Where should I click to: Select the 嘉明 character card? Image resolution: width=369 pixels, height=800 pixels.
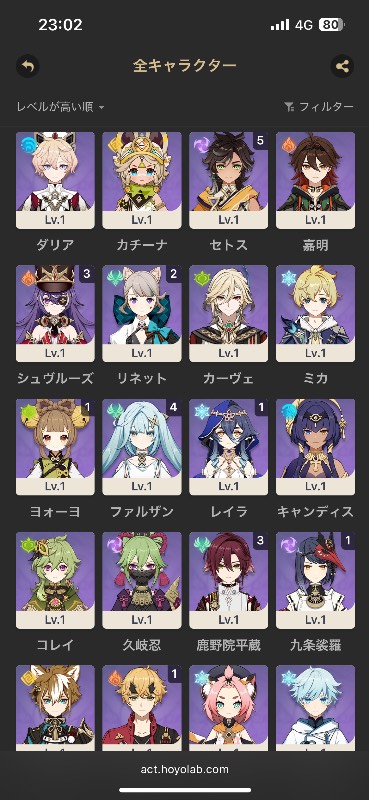pos(315,180)
